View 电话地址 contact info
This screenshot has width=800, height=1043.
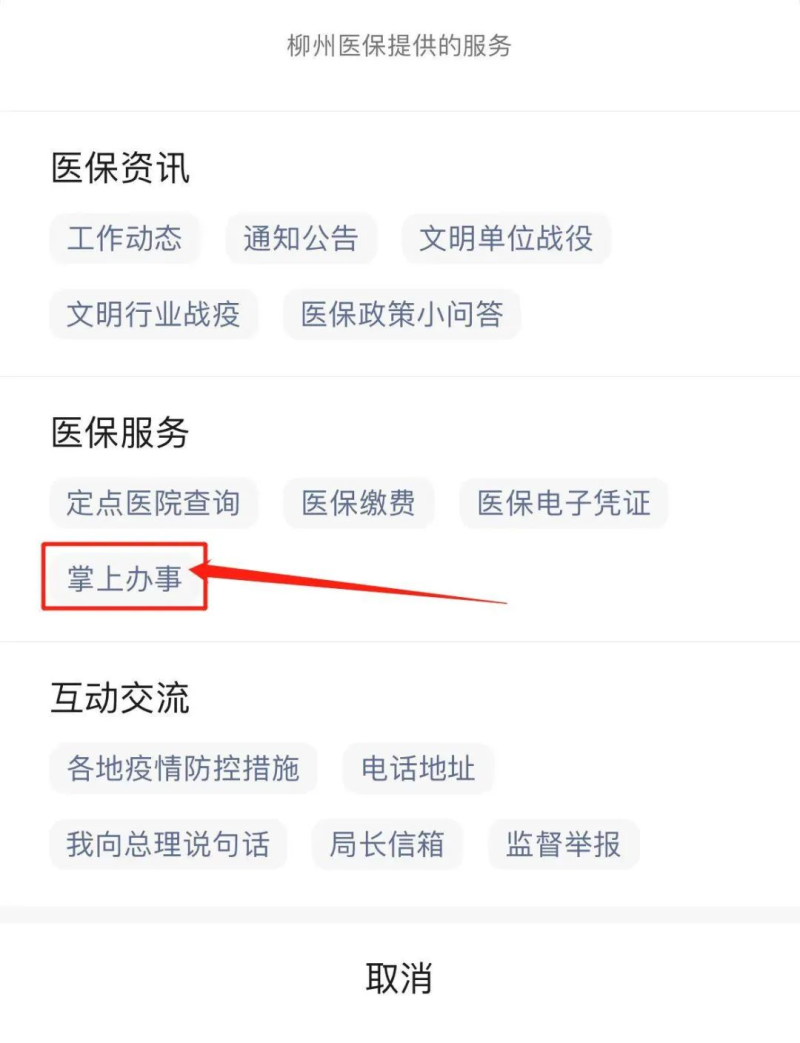point(418,768)
